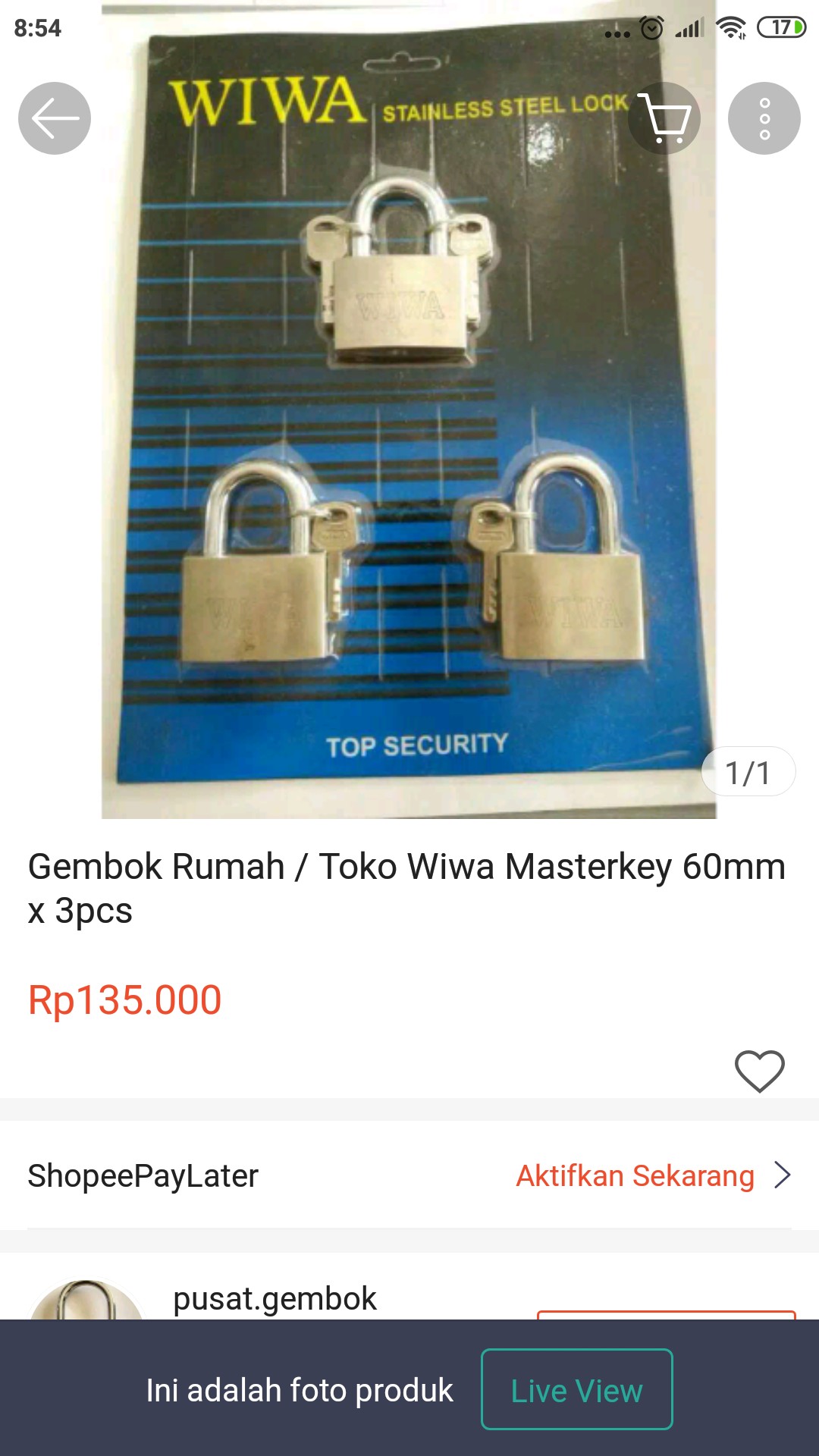Tap the WIWA padlocks product photo
The height and width of the screenshot is (1456, 819).
pyautogui.click(x=409, y=417)
